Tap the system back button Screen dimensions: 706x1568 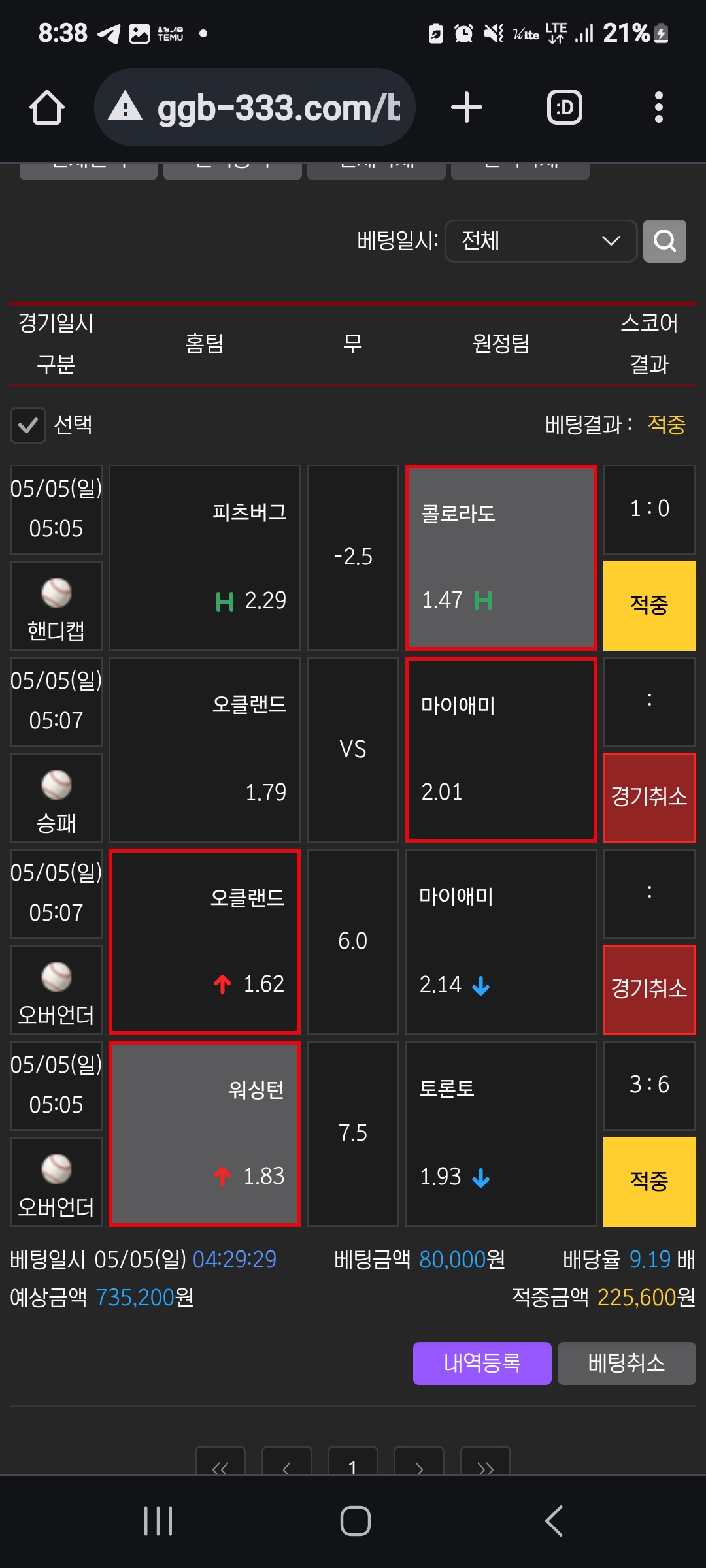click(554, 1521)
